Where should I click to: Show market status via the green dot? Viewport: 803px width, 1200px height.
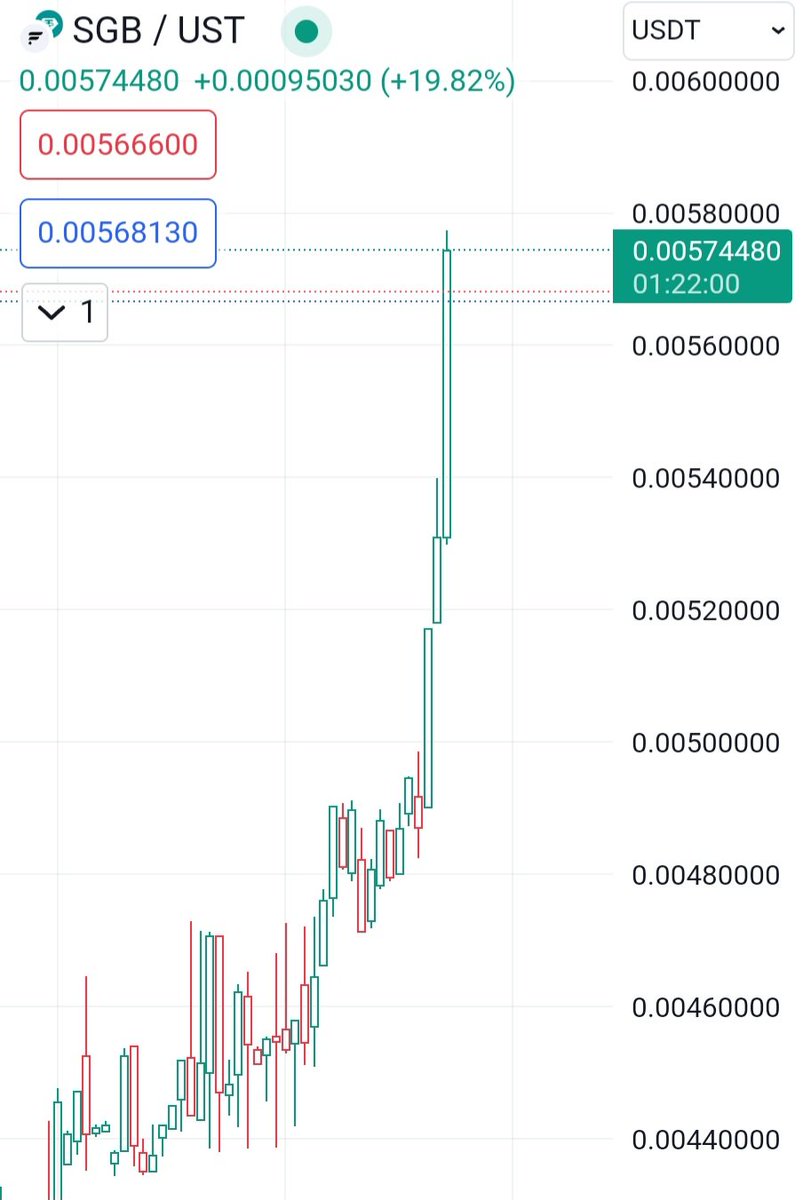[x=306, y=32]
